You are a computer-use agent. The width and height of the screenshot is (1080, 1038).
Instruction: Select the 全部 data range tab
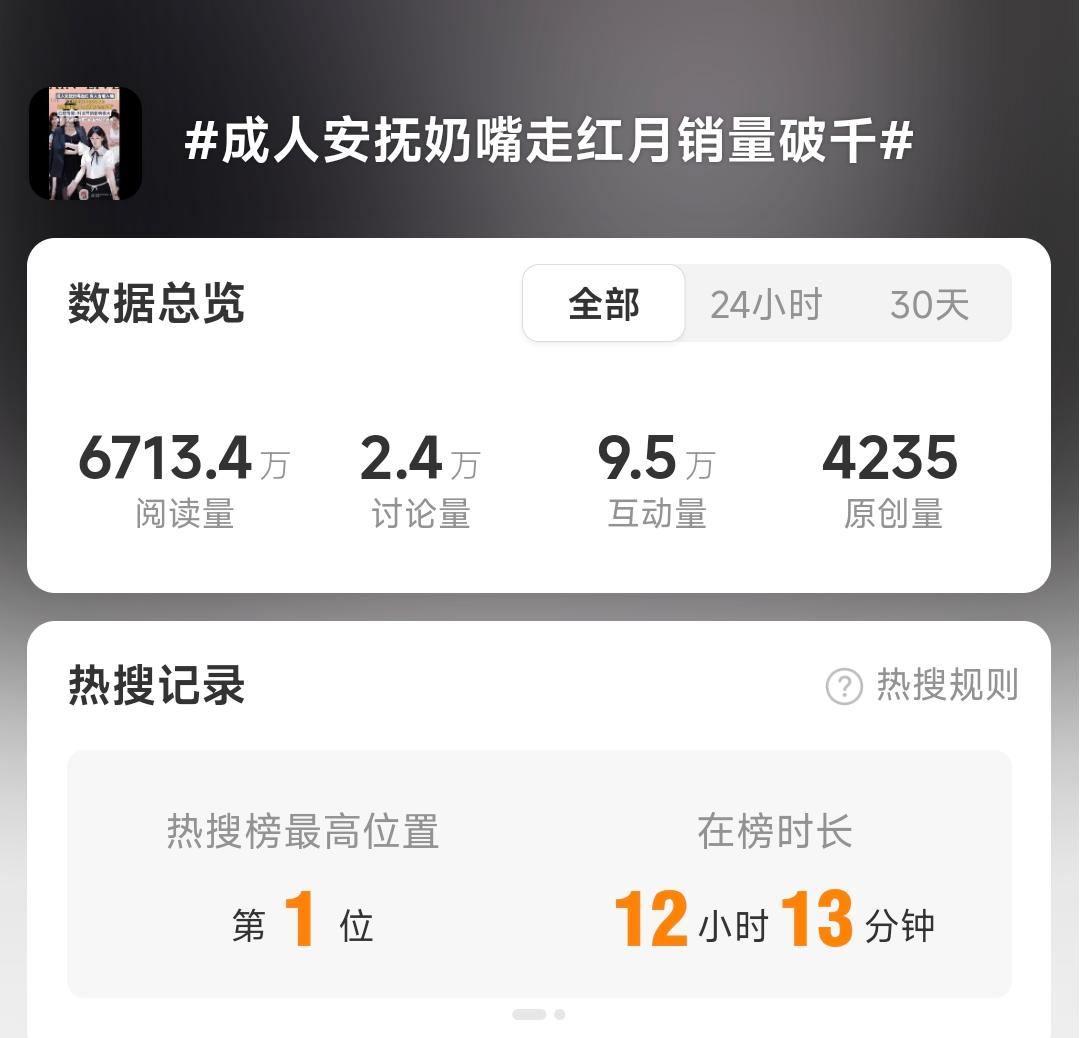coord(604,304)
